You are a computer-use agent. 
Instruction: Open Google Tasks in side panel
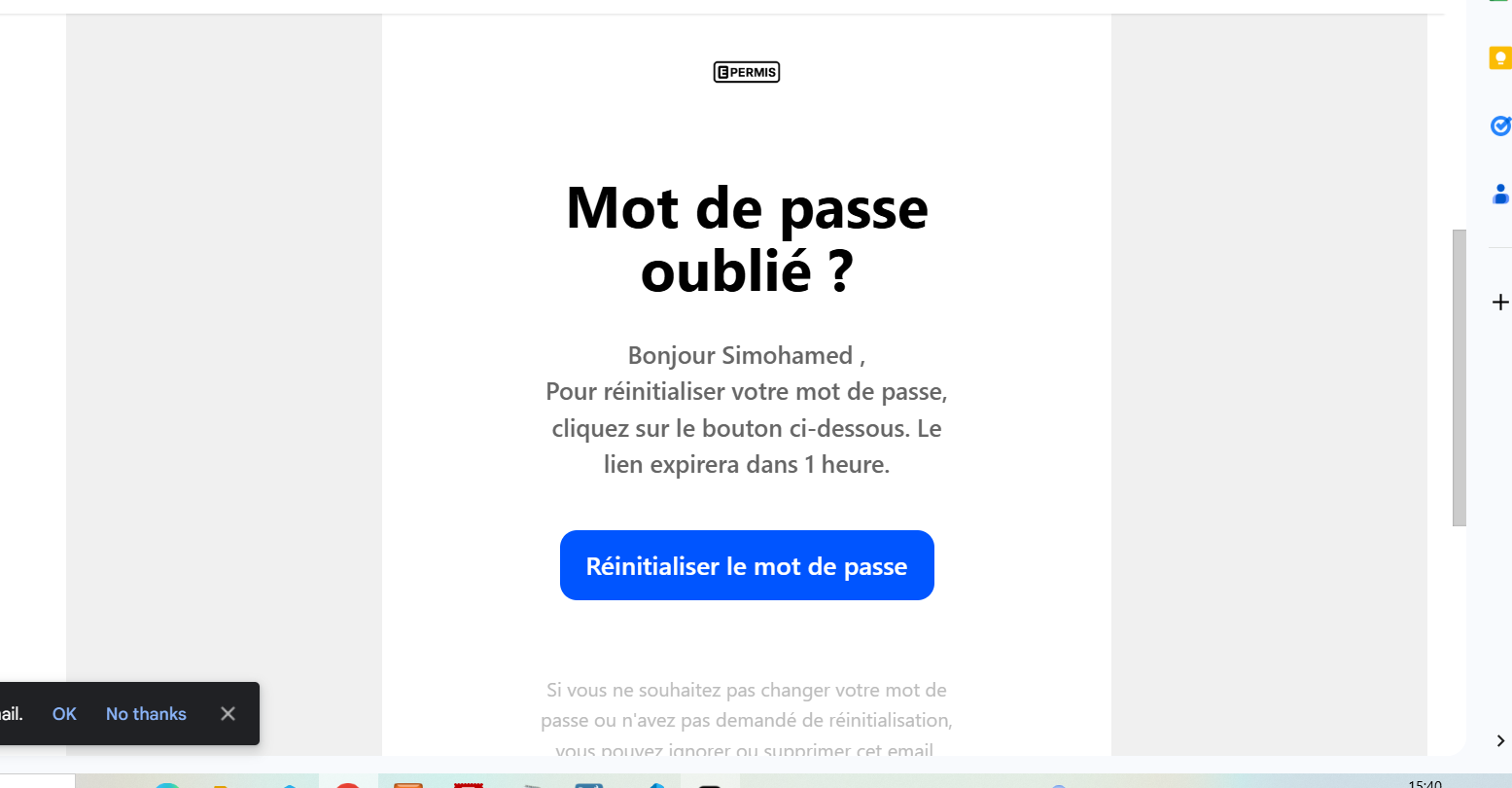(1500, 126)
